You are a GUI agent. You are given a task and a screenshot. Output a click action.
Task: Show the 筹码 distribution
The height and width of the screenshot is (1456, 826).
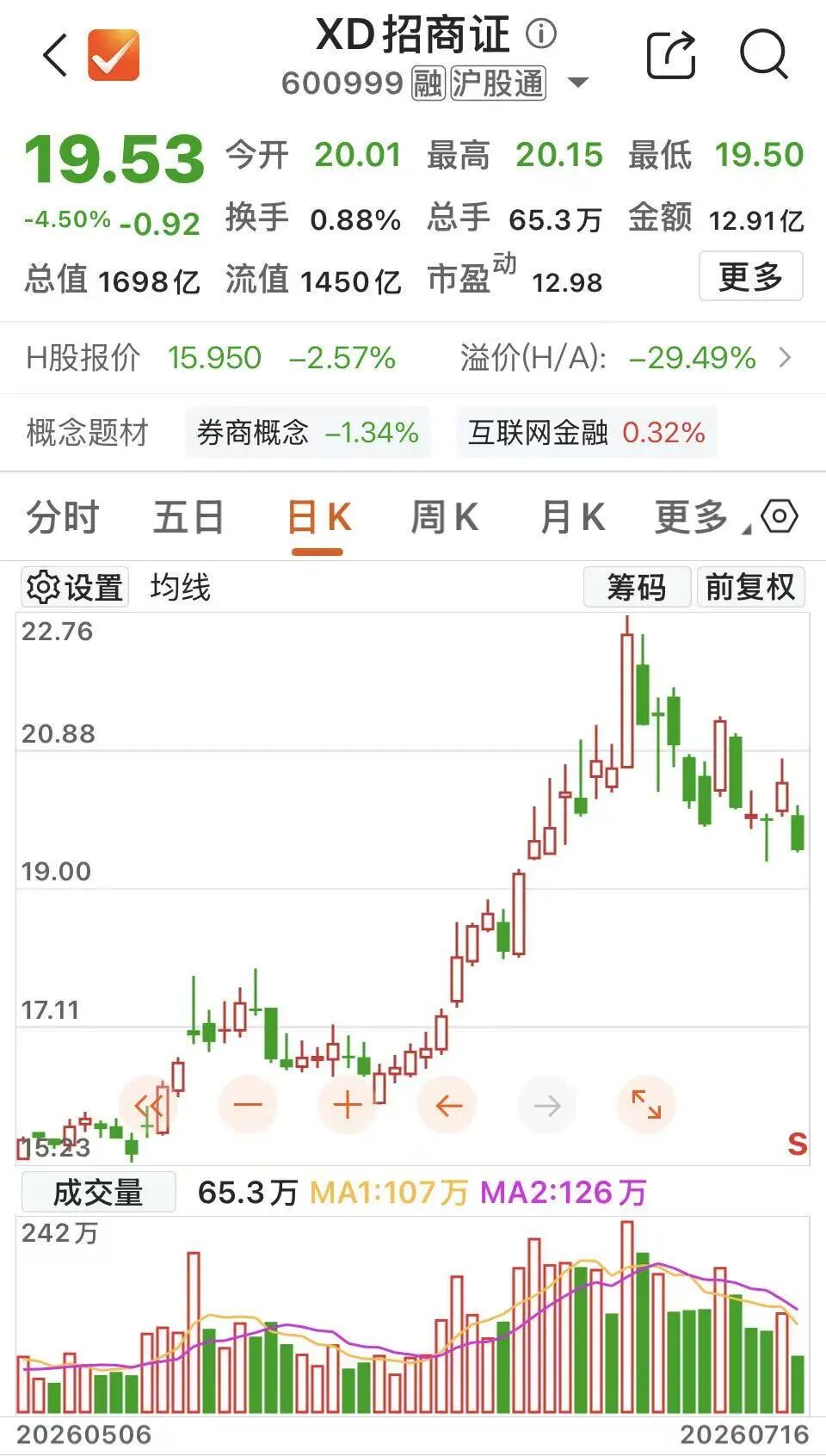(x=637, y=588)
